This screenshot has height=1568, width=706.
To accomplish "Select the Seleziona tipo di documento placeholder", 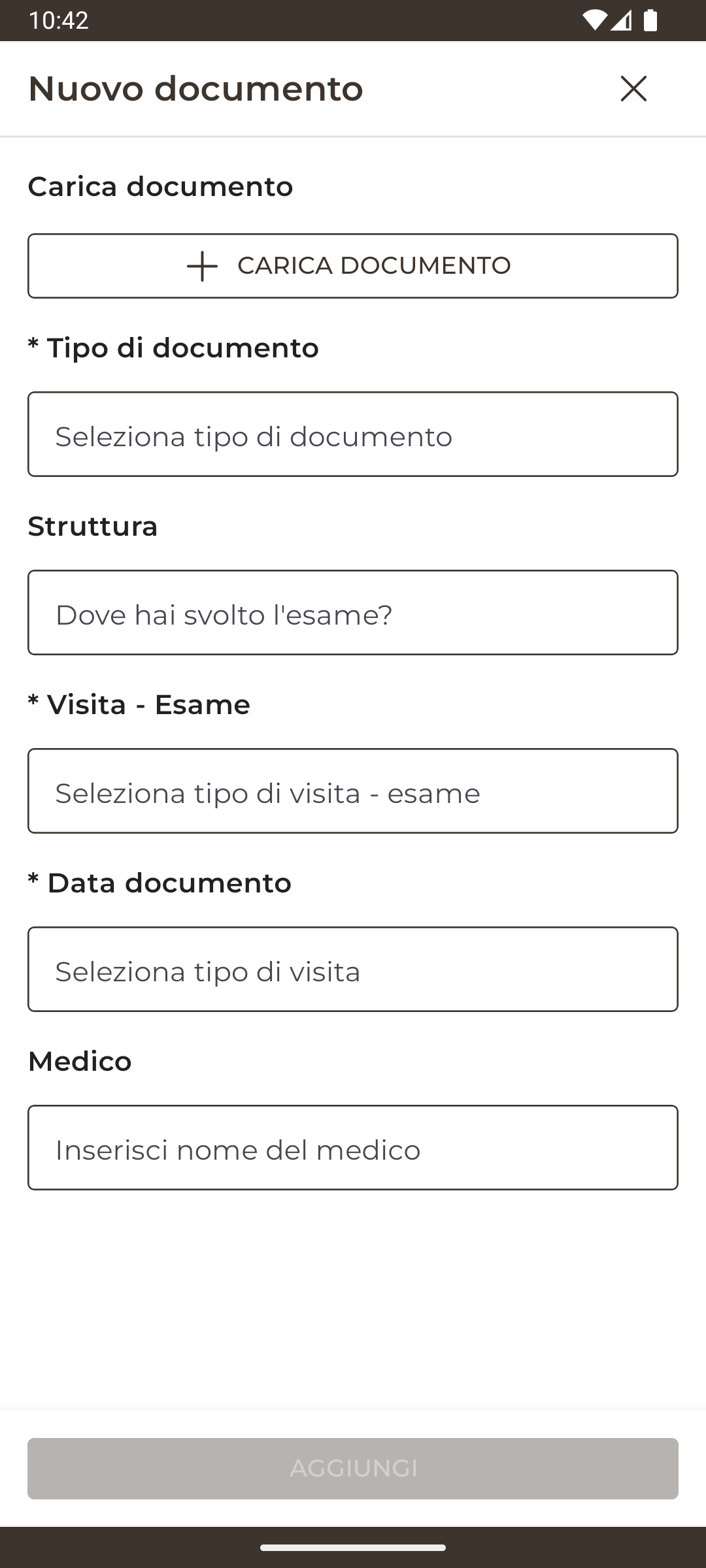I will tap(254, 436).
